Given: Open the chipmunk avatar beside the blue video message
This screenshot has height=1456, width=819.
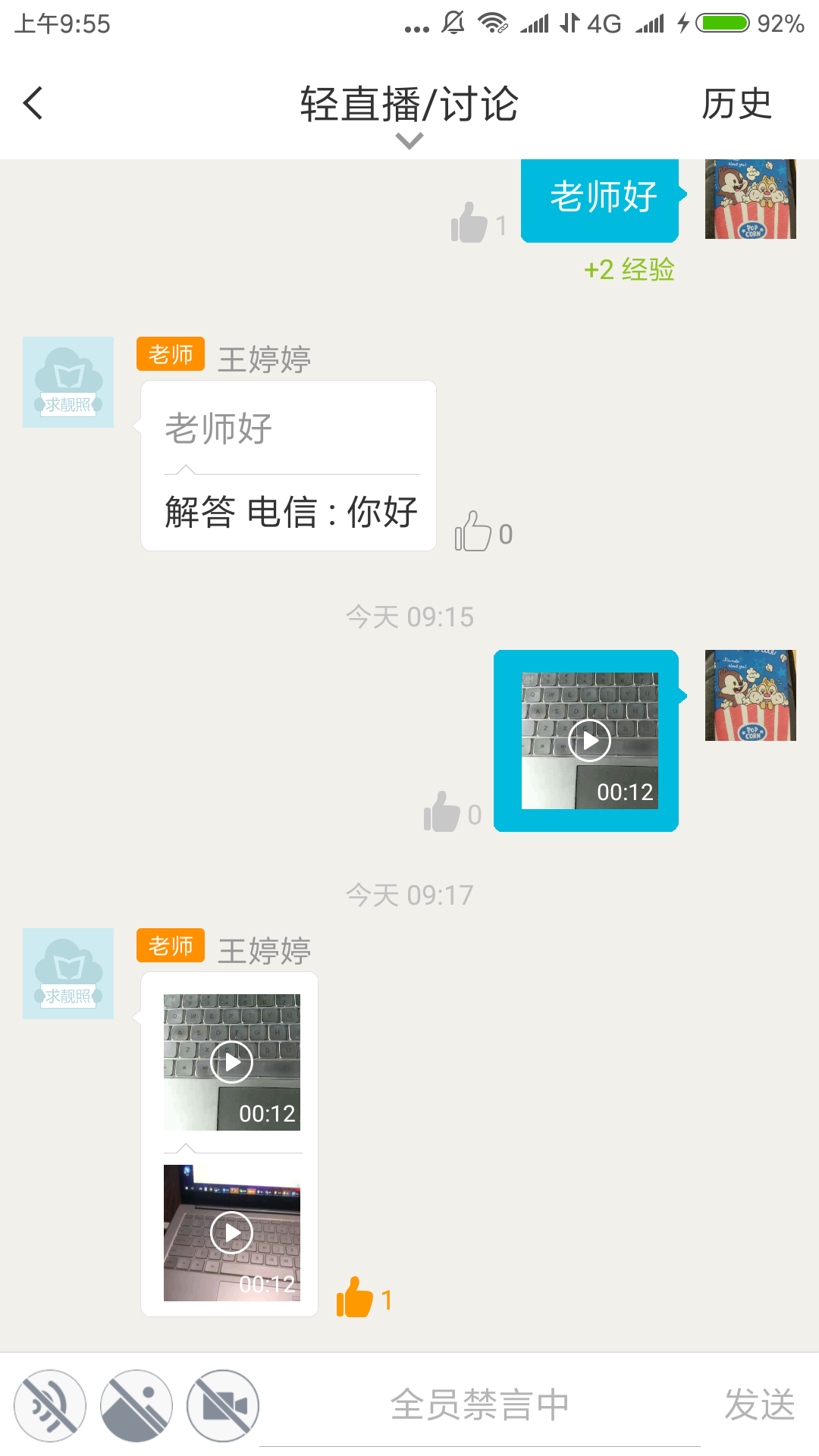Looking at the screenshot, I should (x=750, y=695).
